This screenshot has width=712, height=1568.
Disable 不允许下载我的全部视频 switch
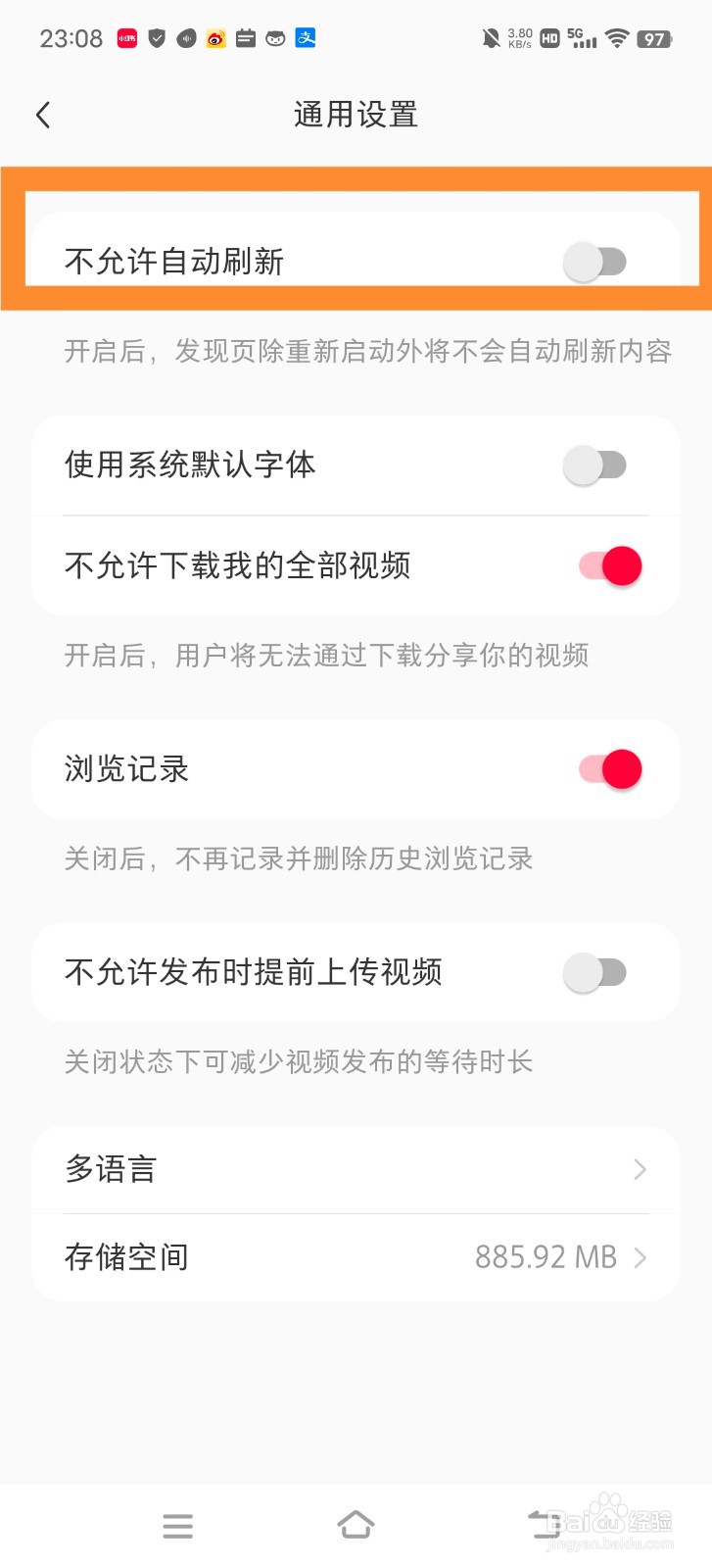point(610,565)
